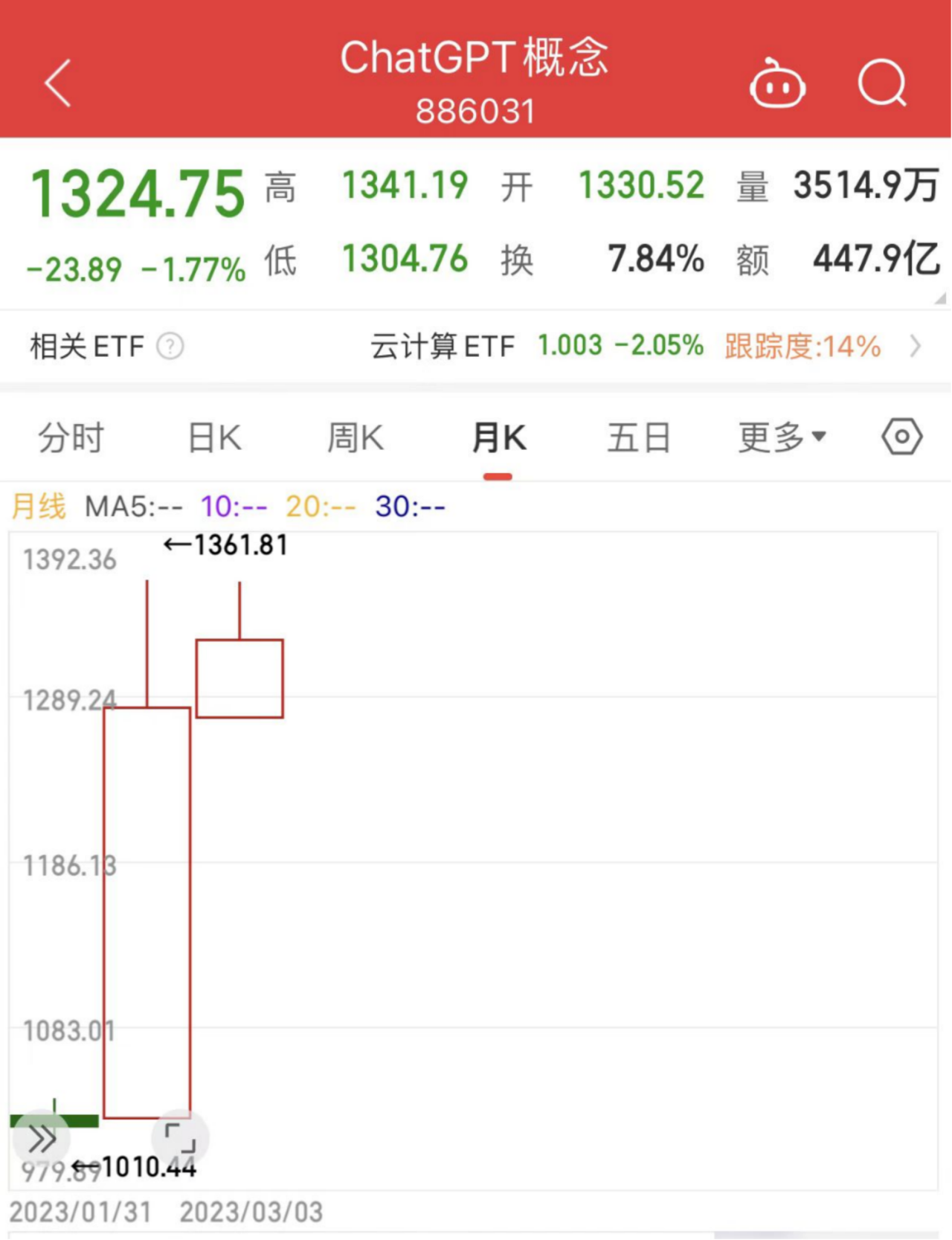952x1240 pixels.
Task: Open the robot assistant icon
Action: (x=777, y=84)
